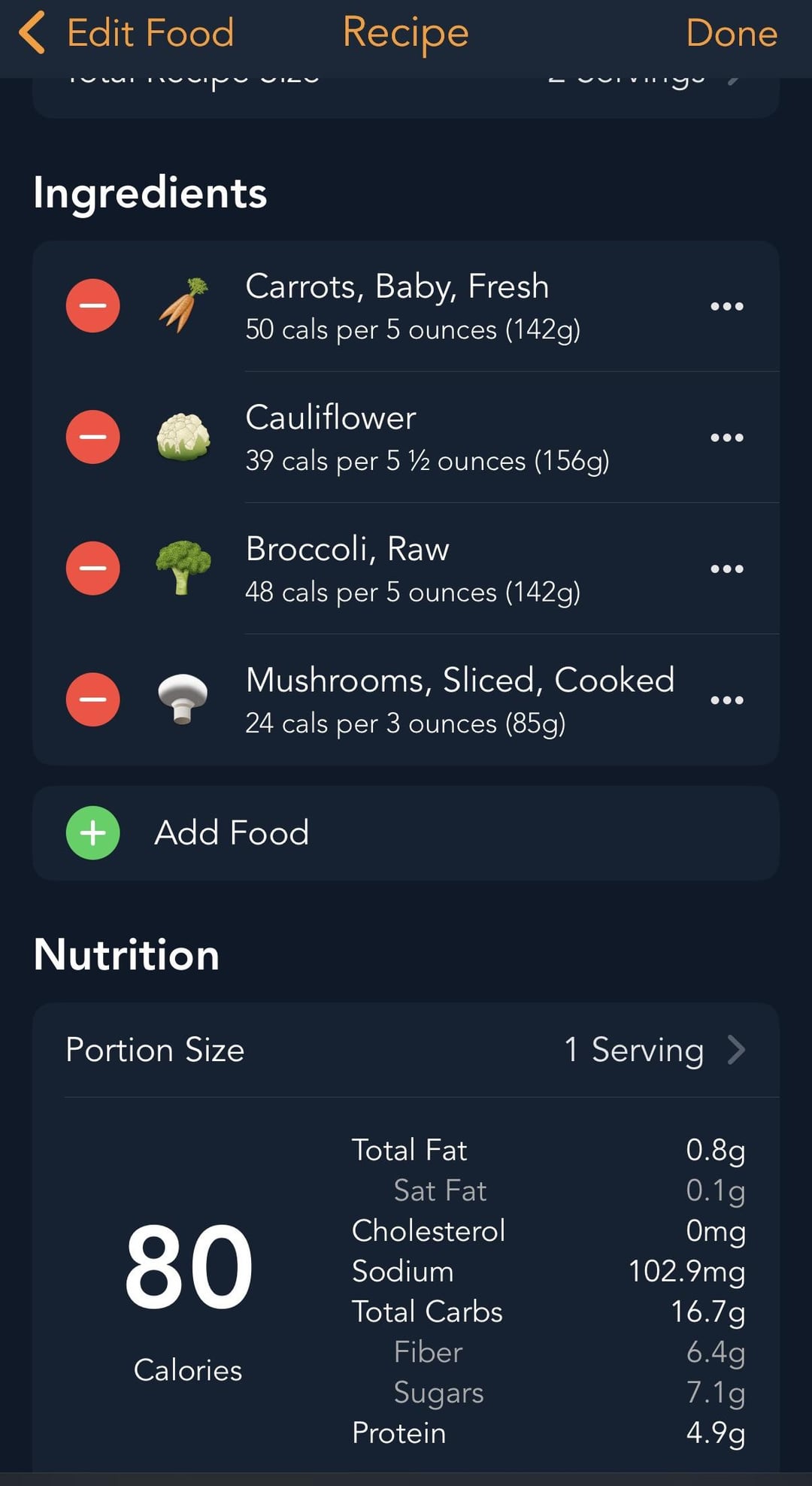Delete the Cauliflower ingredient
This screenshot has width=812, height=1486.
point(92,437)
